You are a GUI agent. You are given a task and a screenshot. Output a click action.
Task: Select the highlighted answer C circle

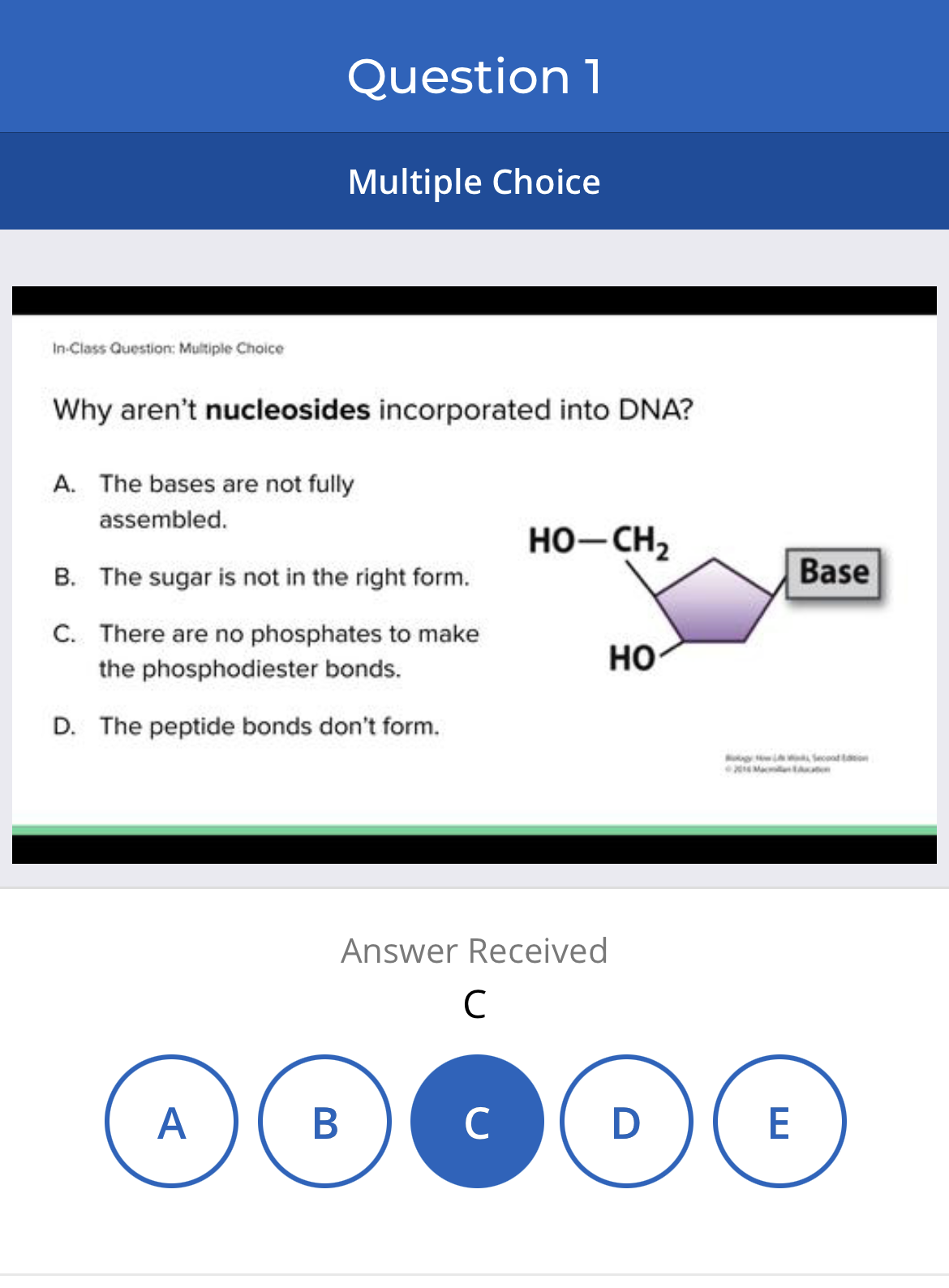(475, 1120)
